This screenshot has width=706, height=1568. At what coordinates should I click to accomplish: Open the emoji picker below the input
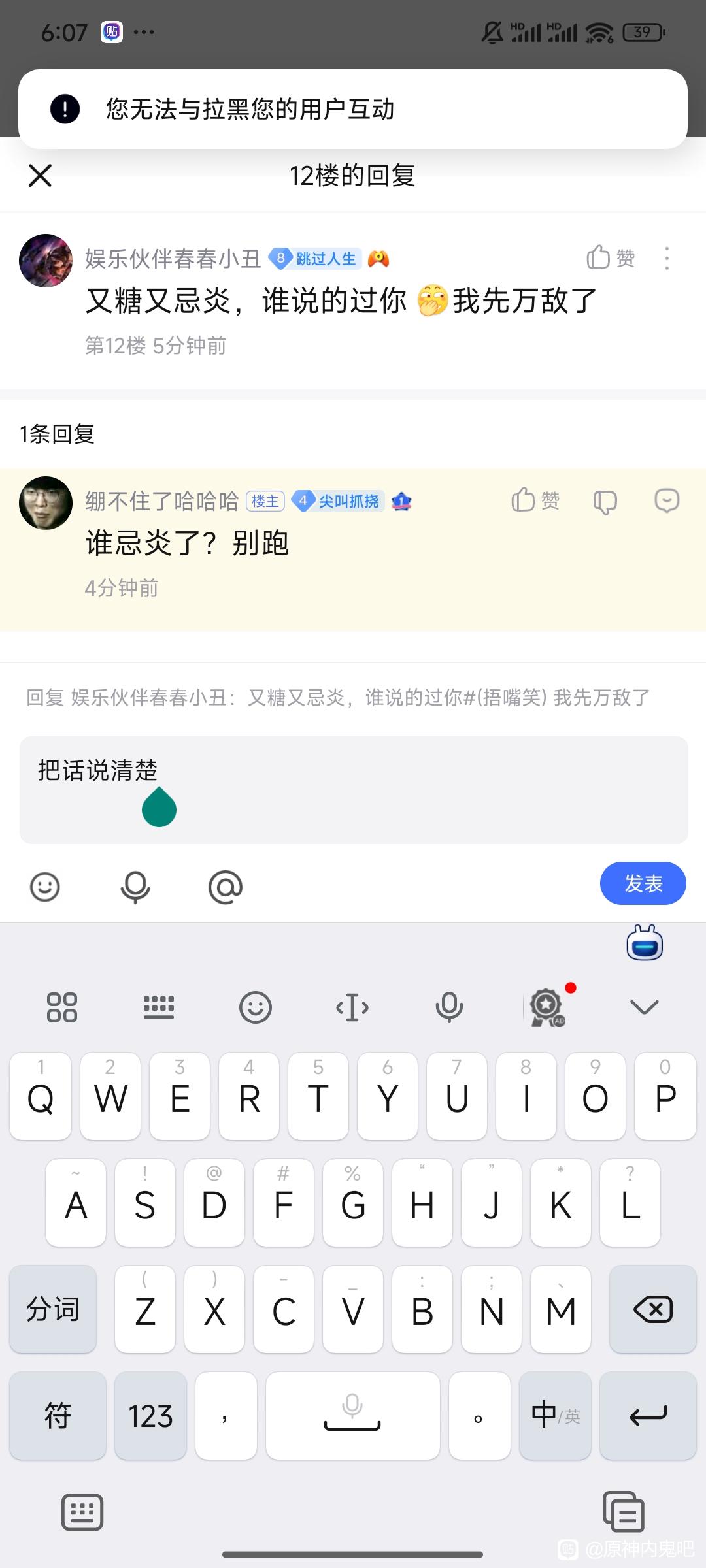click(45, 887)
